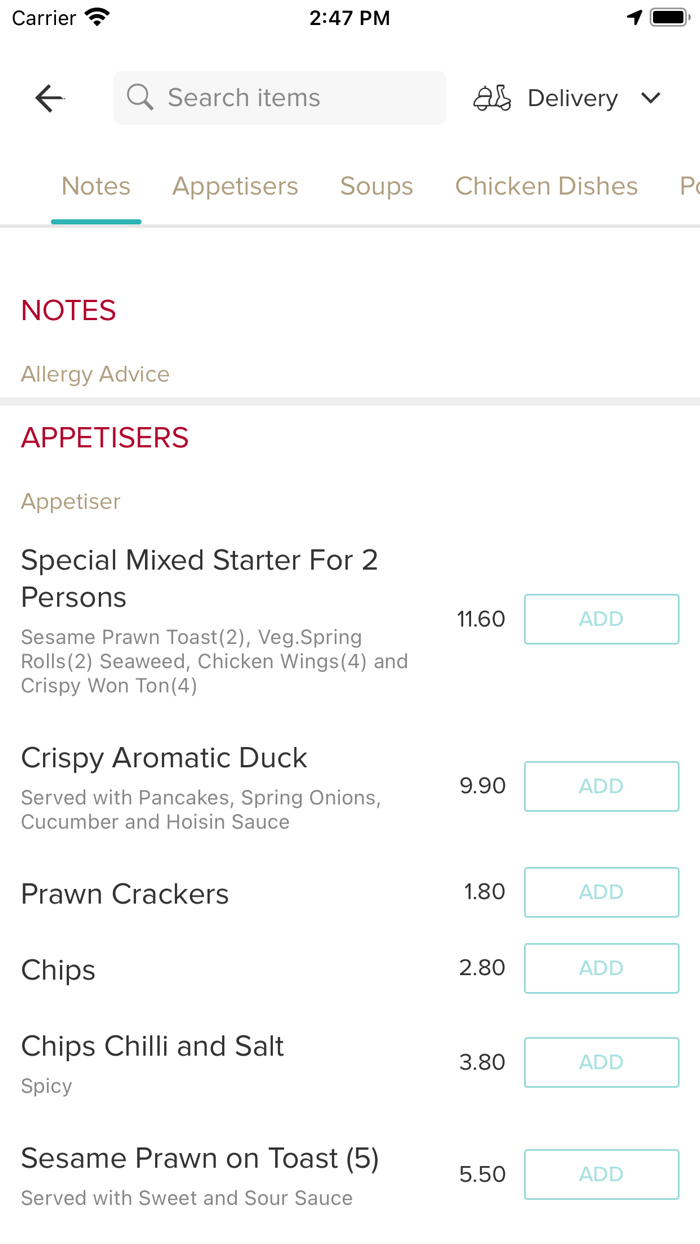Add Crispy Aromatic Duck to order
Viewport: 700px width, 1244px height.
tap(601, 786)
